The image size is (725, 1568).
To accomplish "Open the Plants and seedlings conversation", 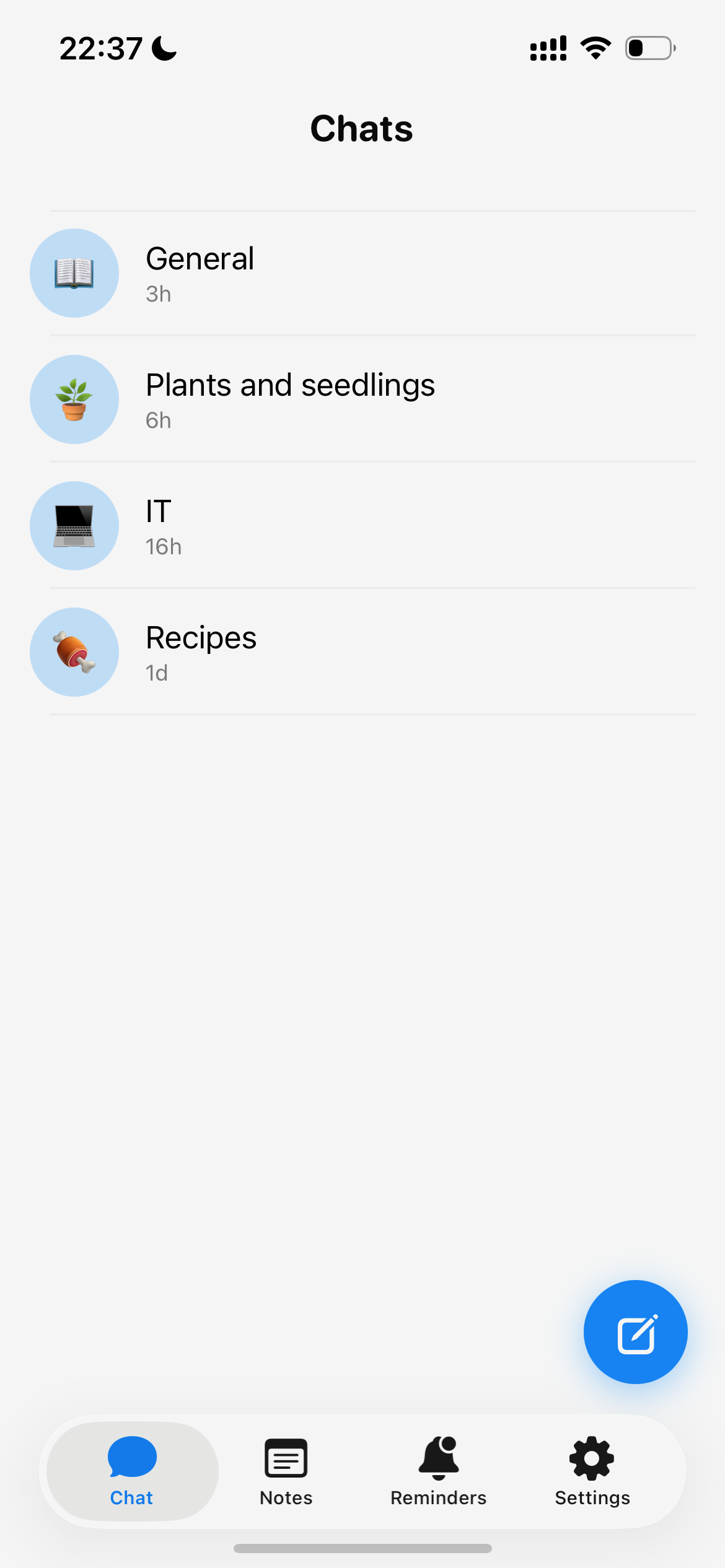I will click(x=362, y=399).
